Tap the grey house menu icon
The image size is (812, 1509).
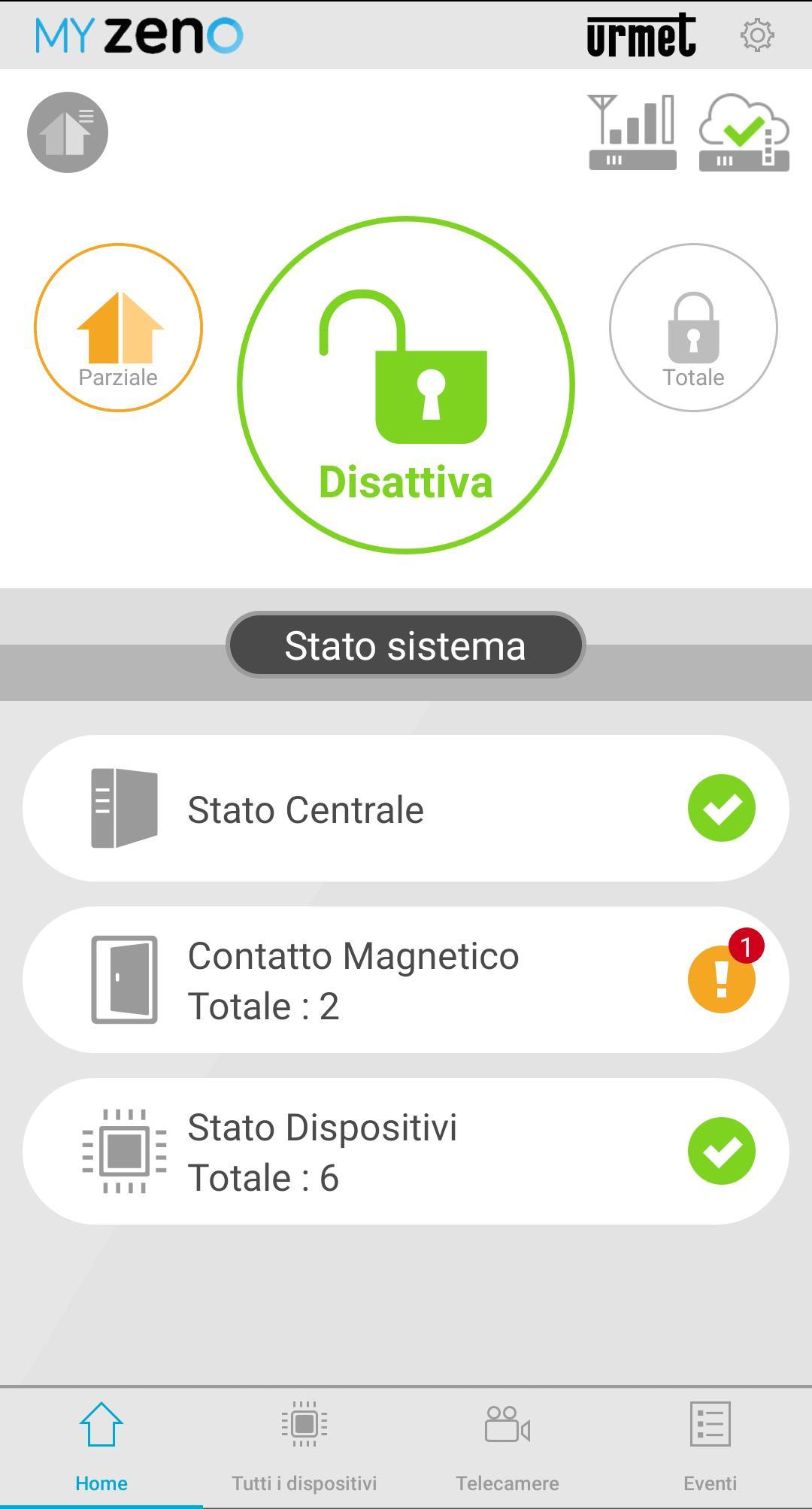[68, 132]
